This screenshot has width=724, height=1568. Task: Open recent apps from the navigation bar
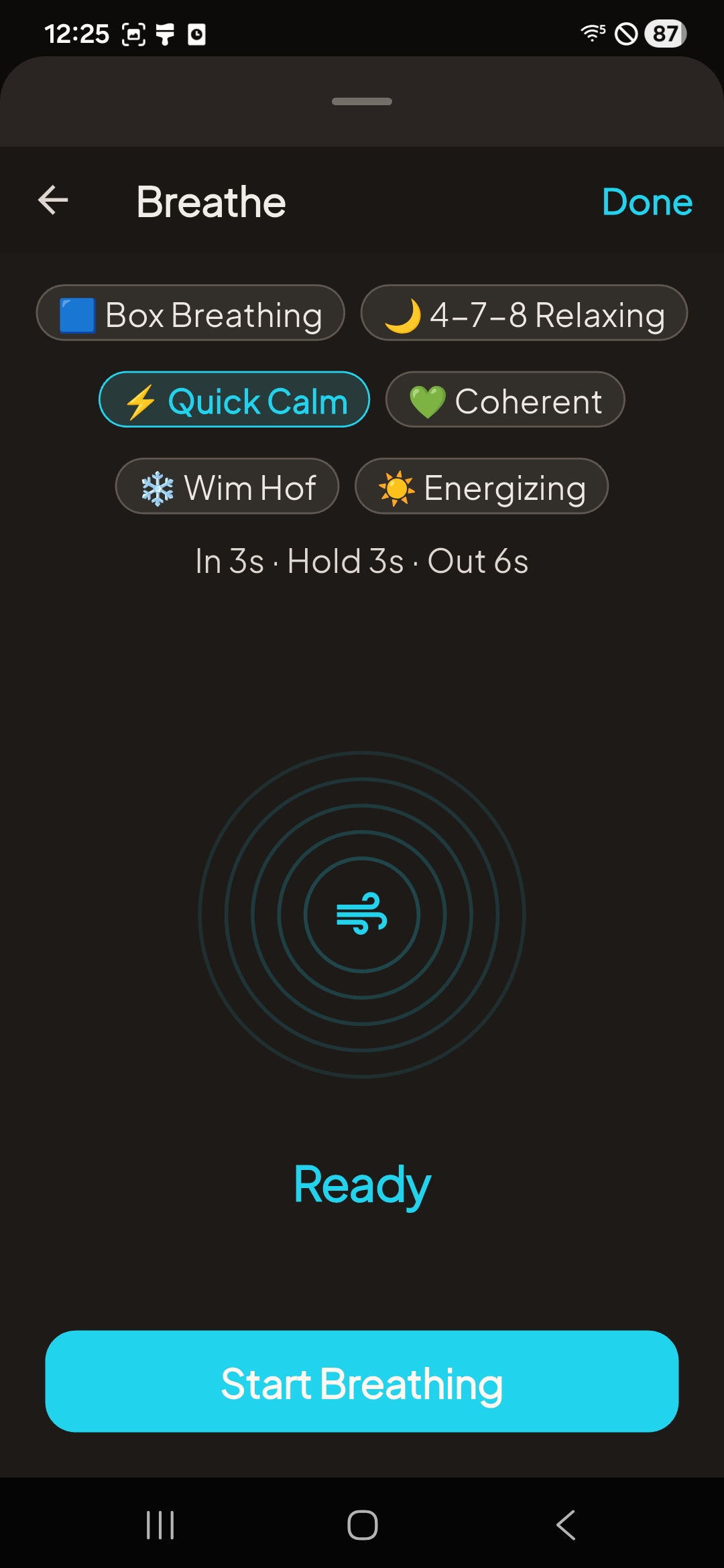pyautogui.click(x=159, y=1525)
